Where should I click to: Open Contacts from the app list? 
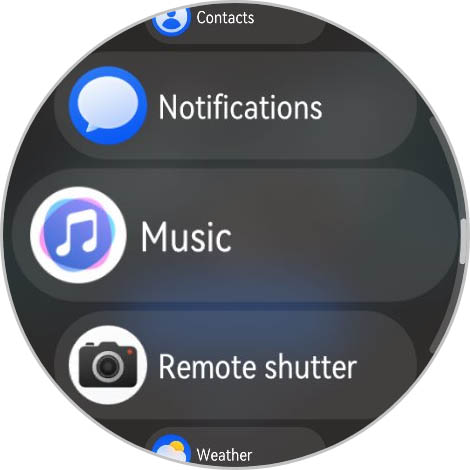235,23
